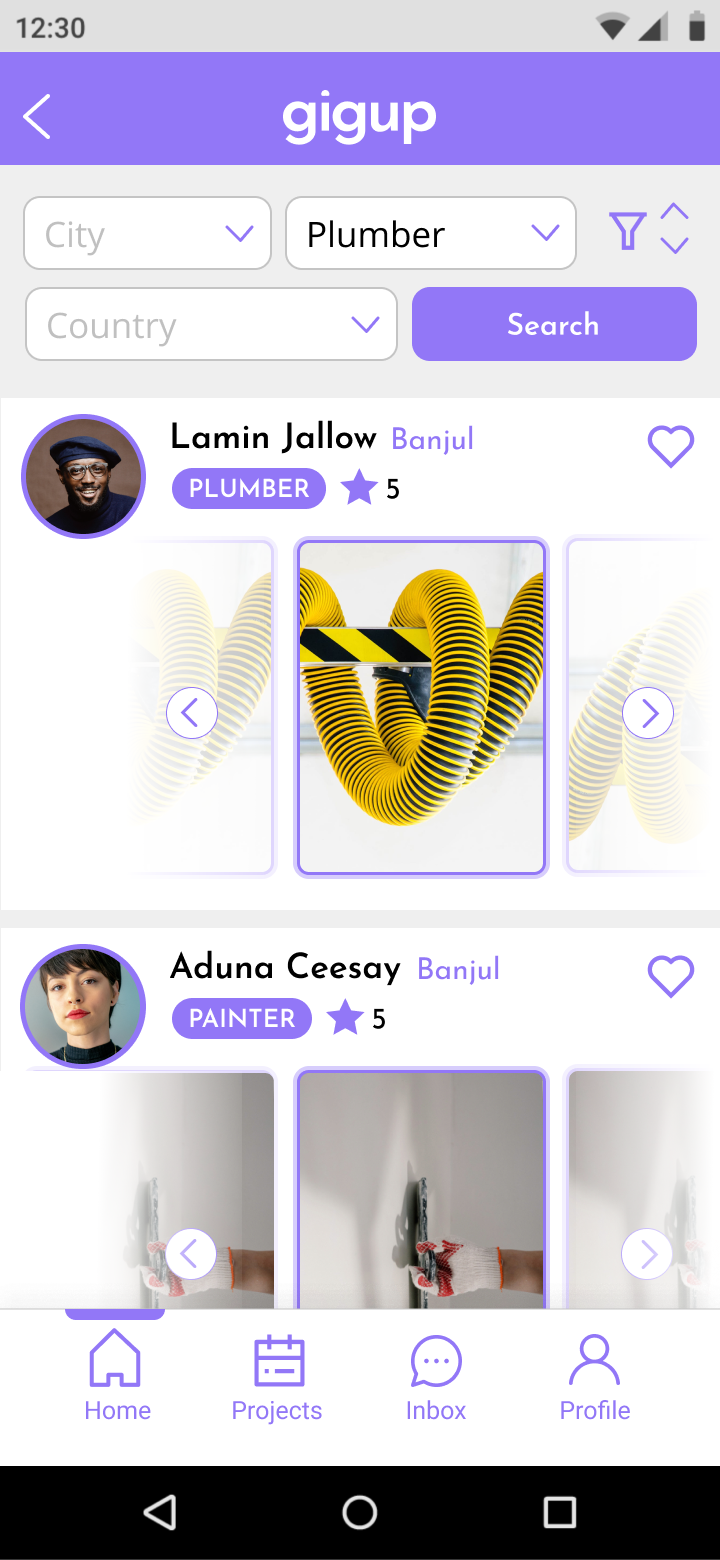Open the sort arrows control
This screenshot has height=1560, width=720.
pos(675,229)
